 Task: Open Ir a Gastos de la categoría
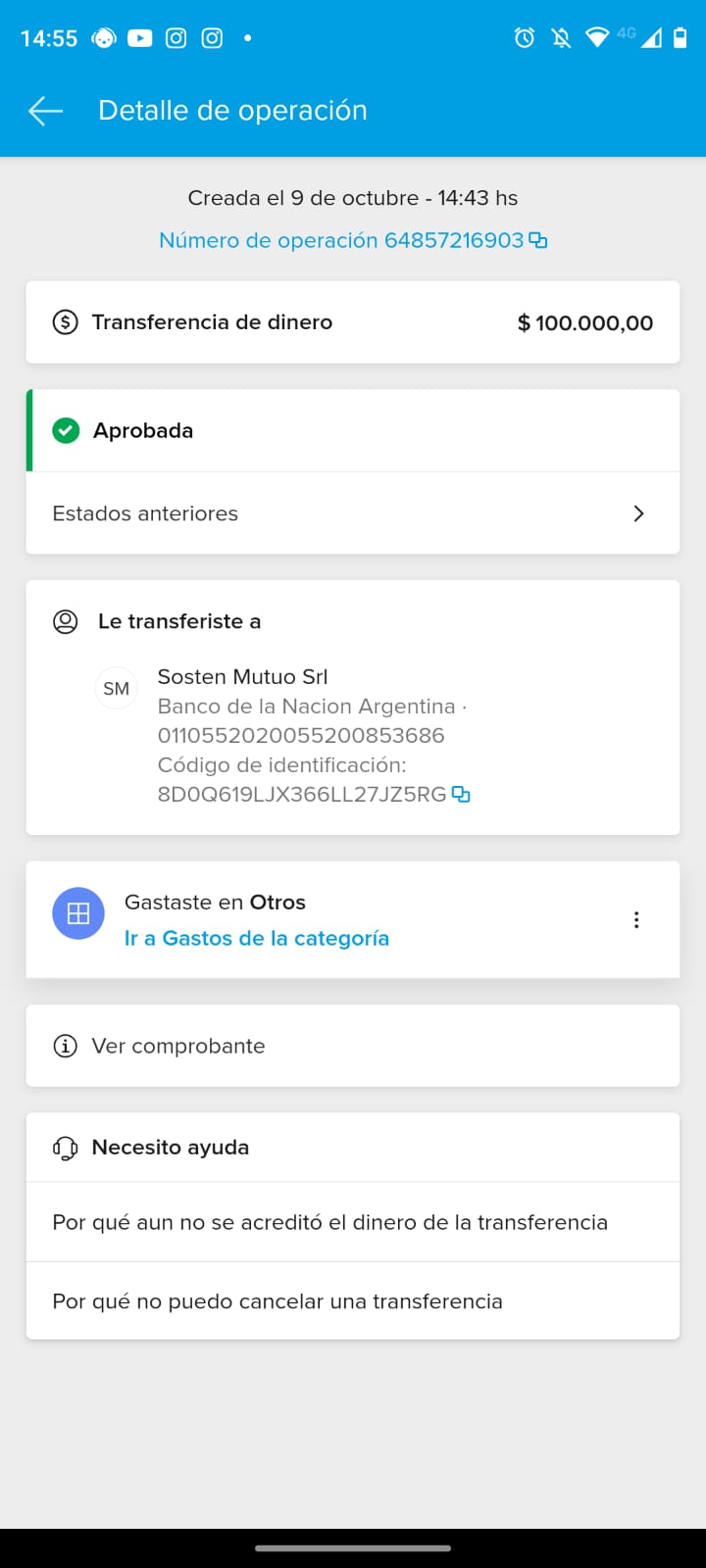[256, 939]
